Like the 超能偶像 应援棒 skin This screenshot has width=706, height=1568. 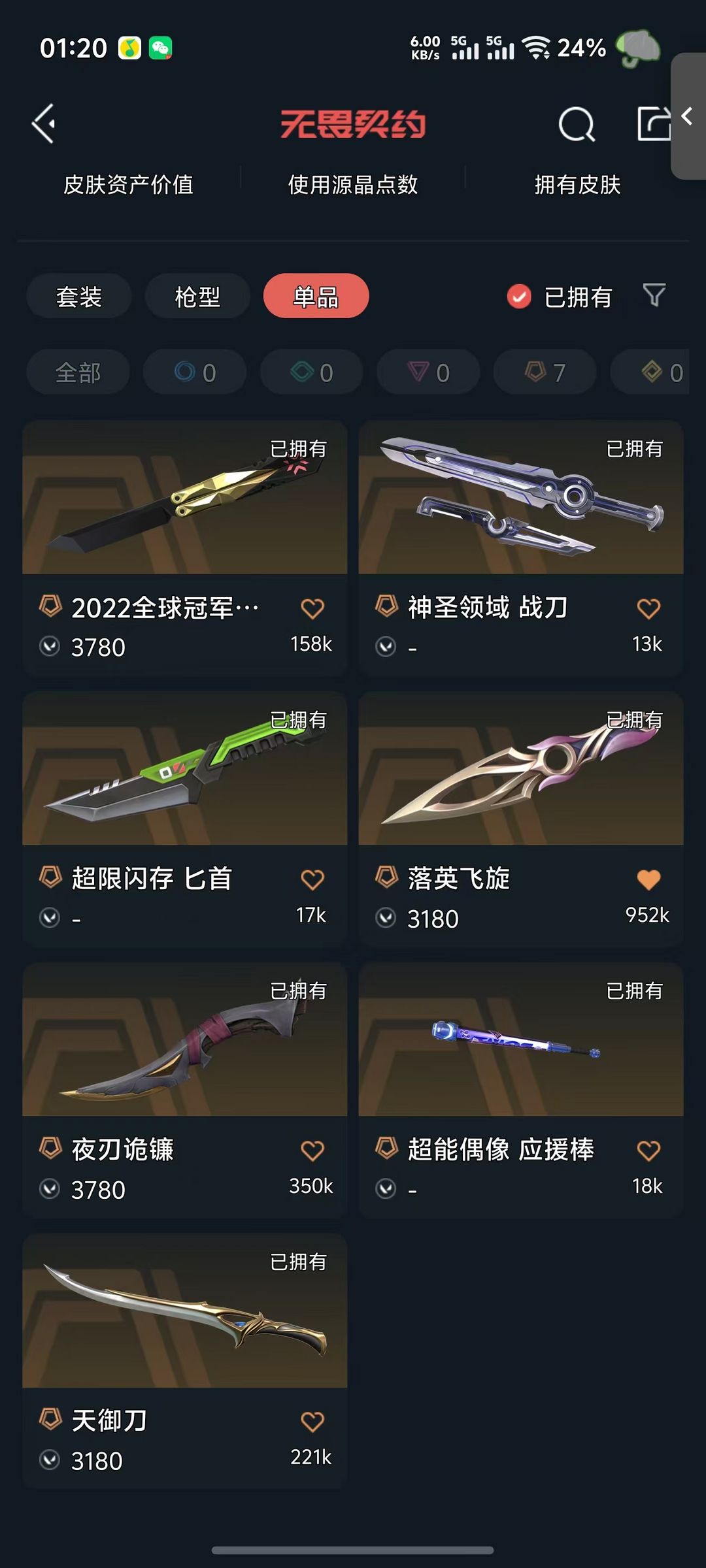648,1151
